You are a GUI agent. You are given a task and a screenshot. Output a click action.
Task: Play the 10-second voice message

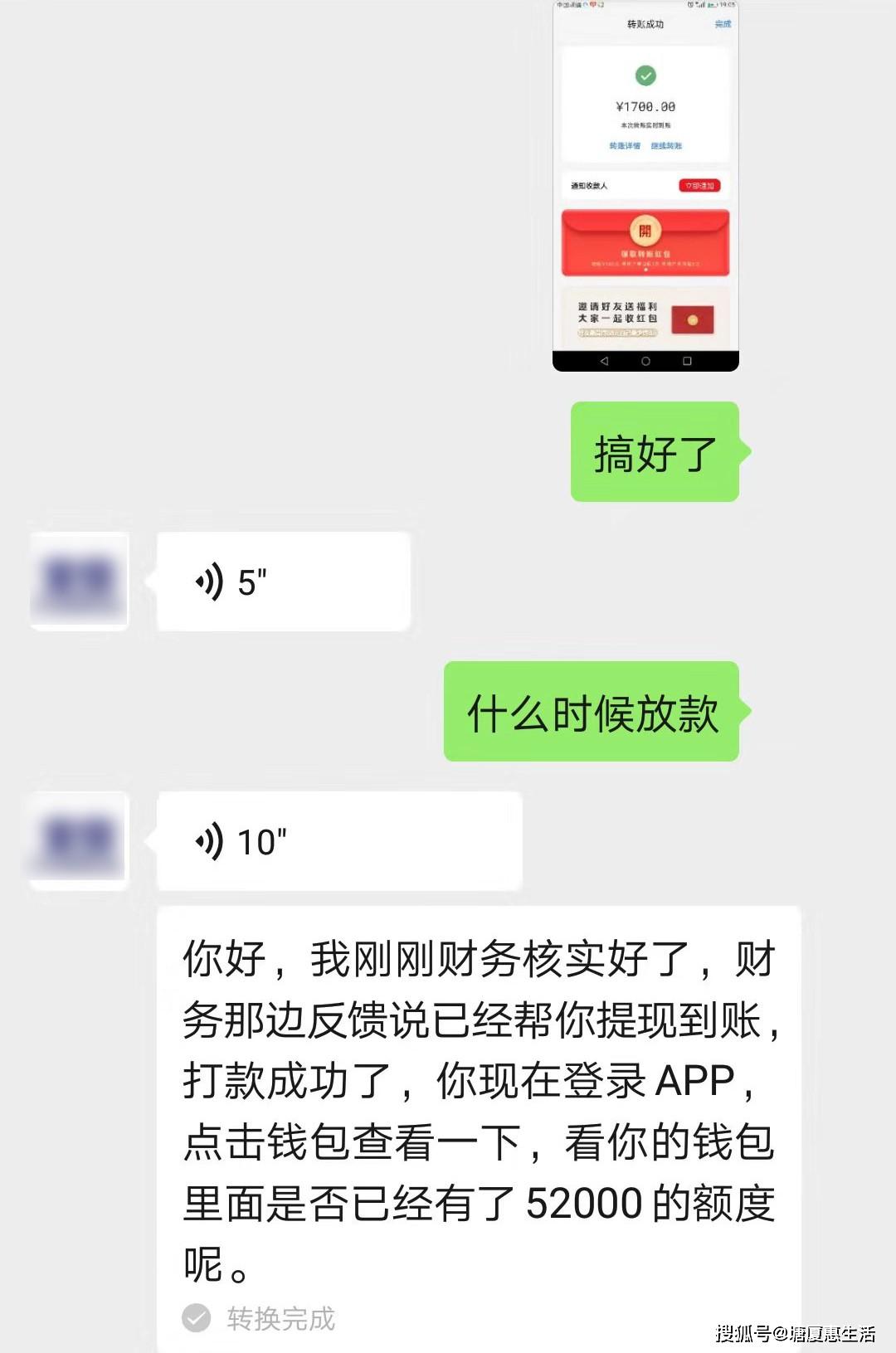click(338, 841)
